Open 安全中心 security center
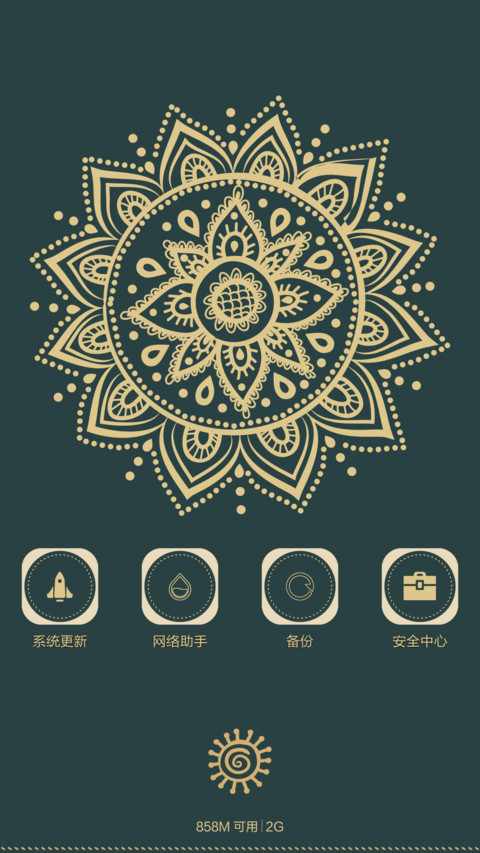This screenshot has height=853, width=480. point(420,586)
